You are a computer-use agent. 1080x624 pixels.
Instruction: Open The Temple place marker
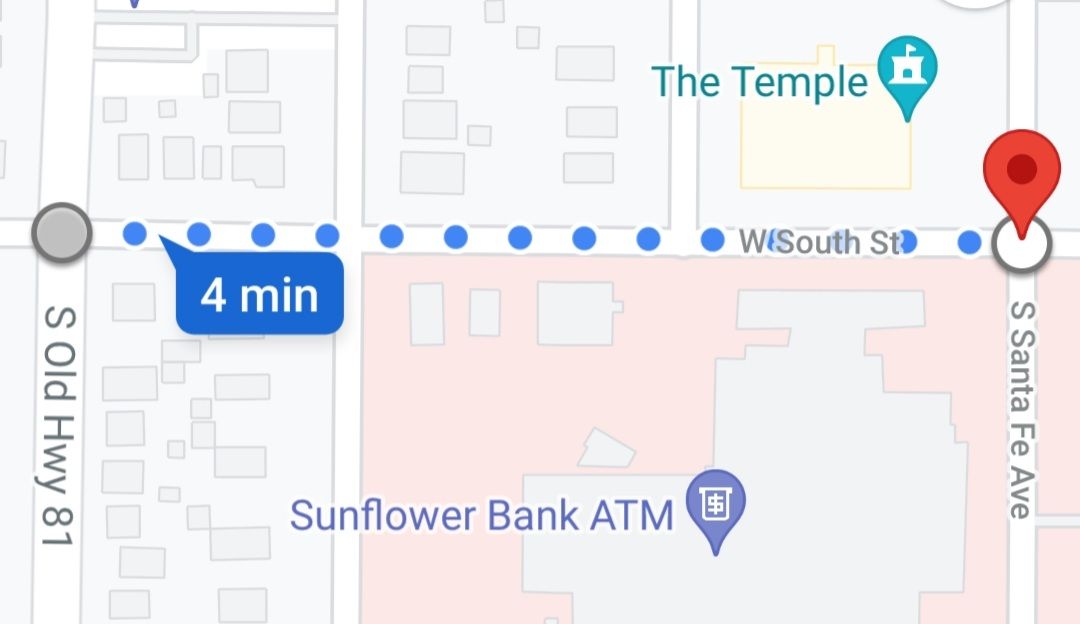(x=906, y=72)
